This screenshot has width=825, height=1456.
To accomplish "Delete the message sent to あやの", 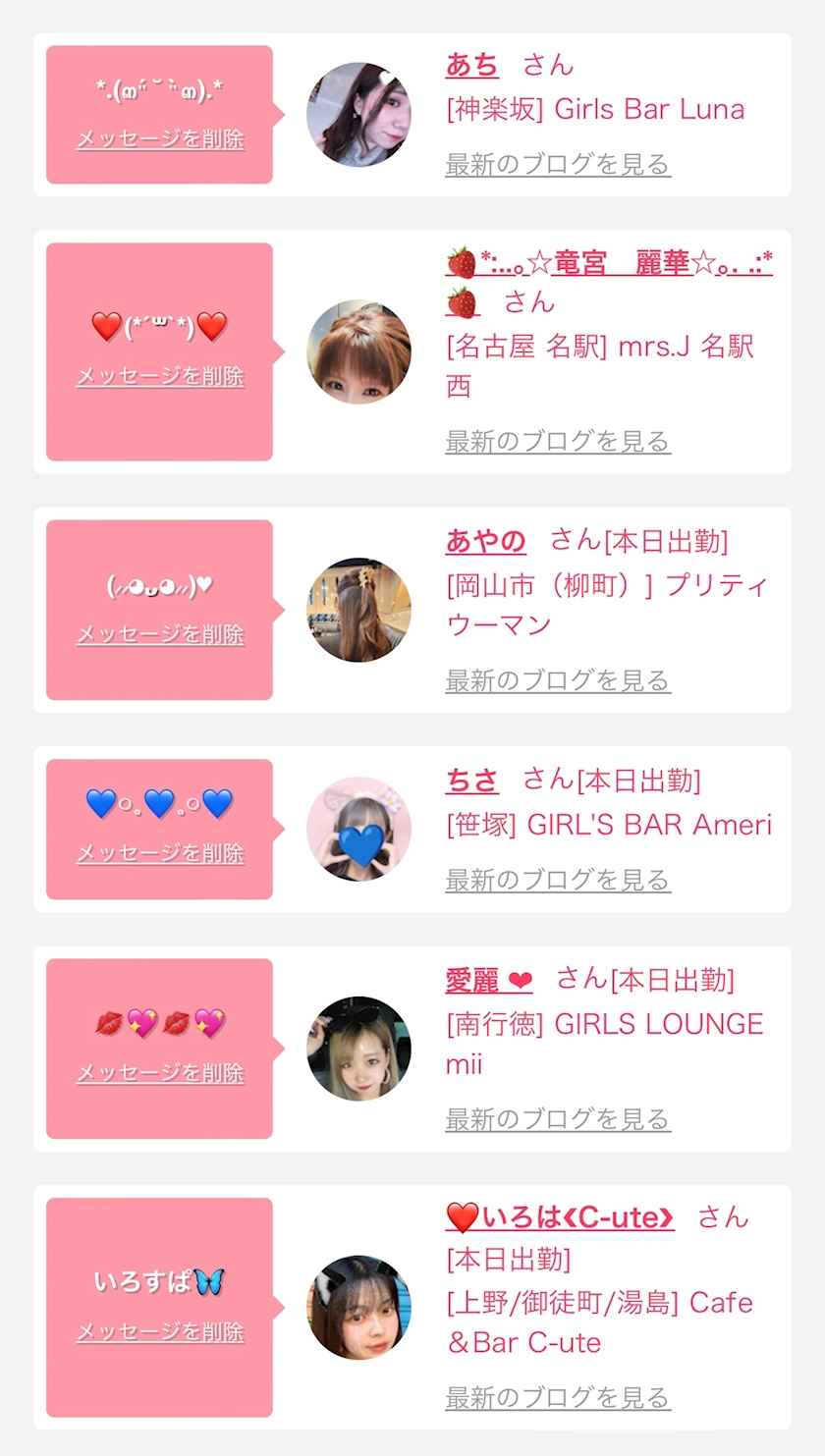I will pyautogui.click(x=160, y=635).
